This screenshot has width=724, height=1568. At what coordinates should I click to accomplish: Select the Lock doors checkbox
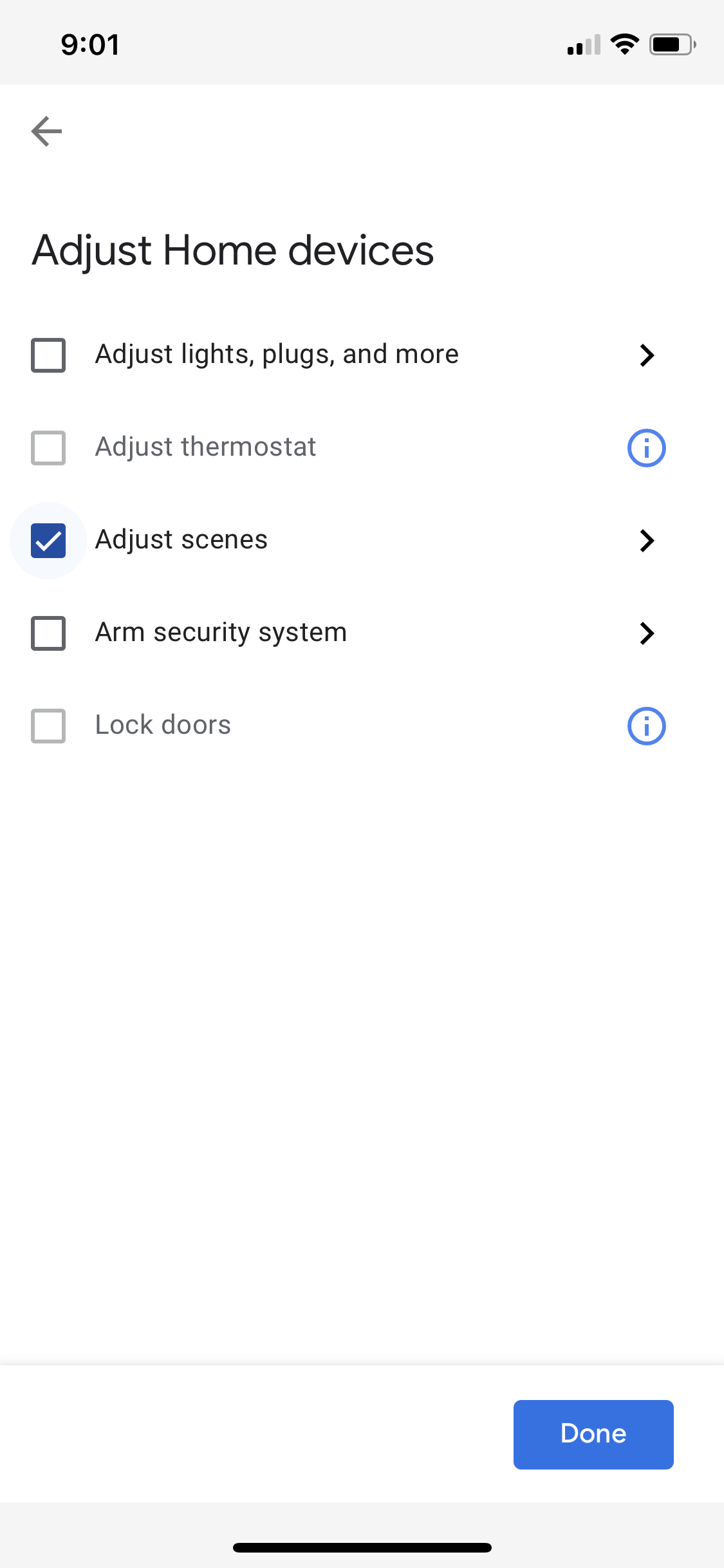tap(48, 726)
